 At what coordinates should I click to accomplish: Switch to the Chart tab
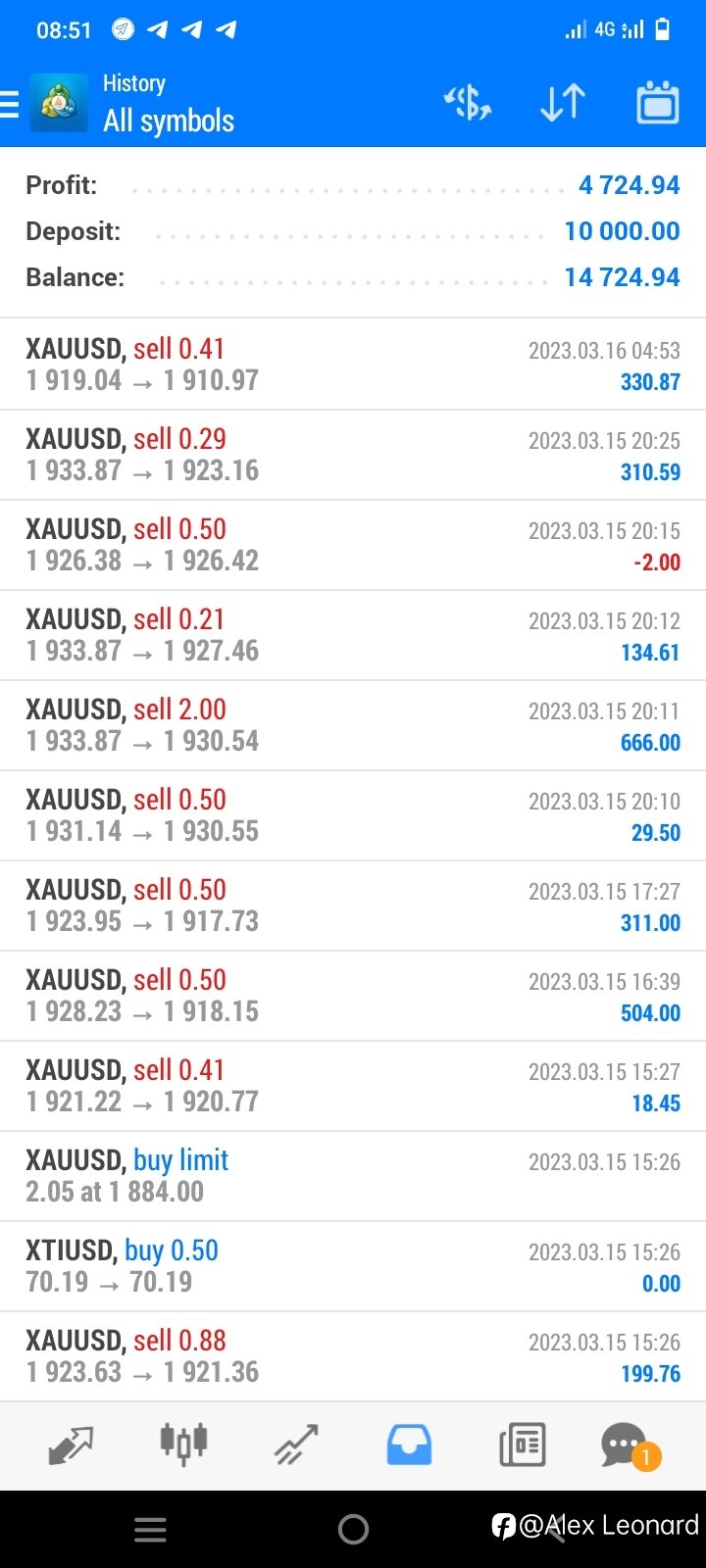183,1445
